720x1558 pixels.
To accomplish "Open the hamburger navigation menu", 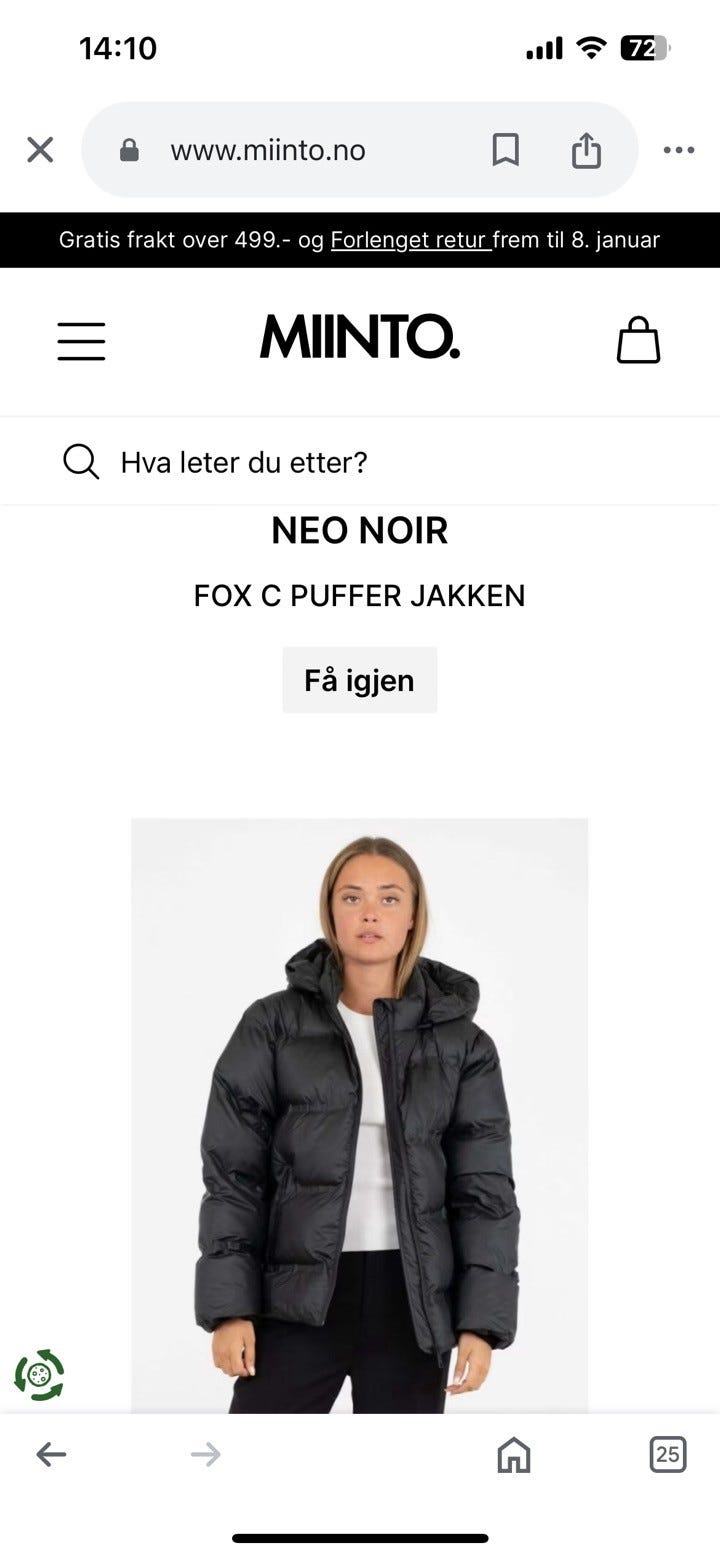I will [x=81, y=340].
